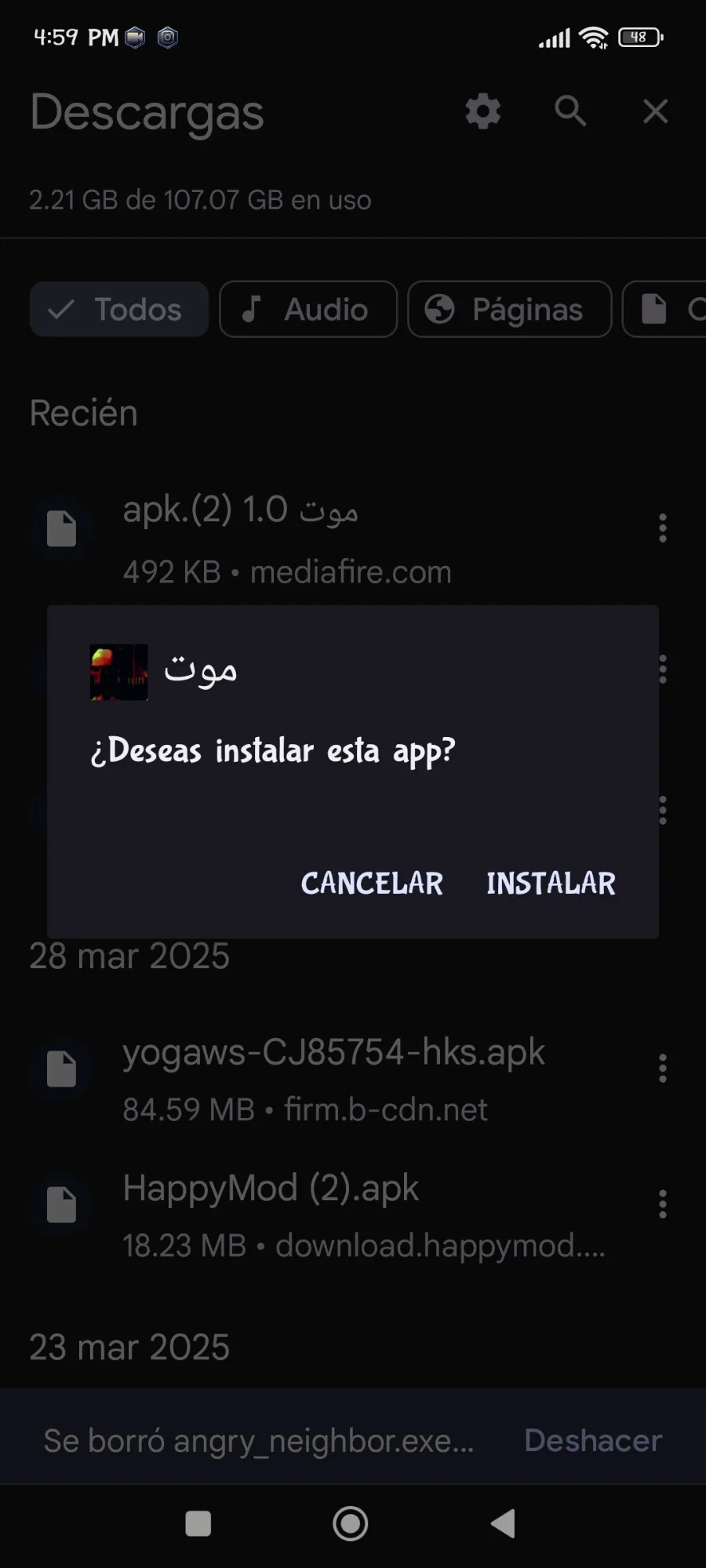Open options for the mediafire.com apk

(663, 528)
